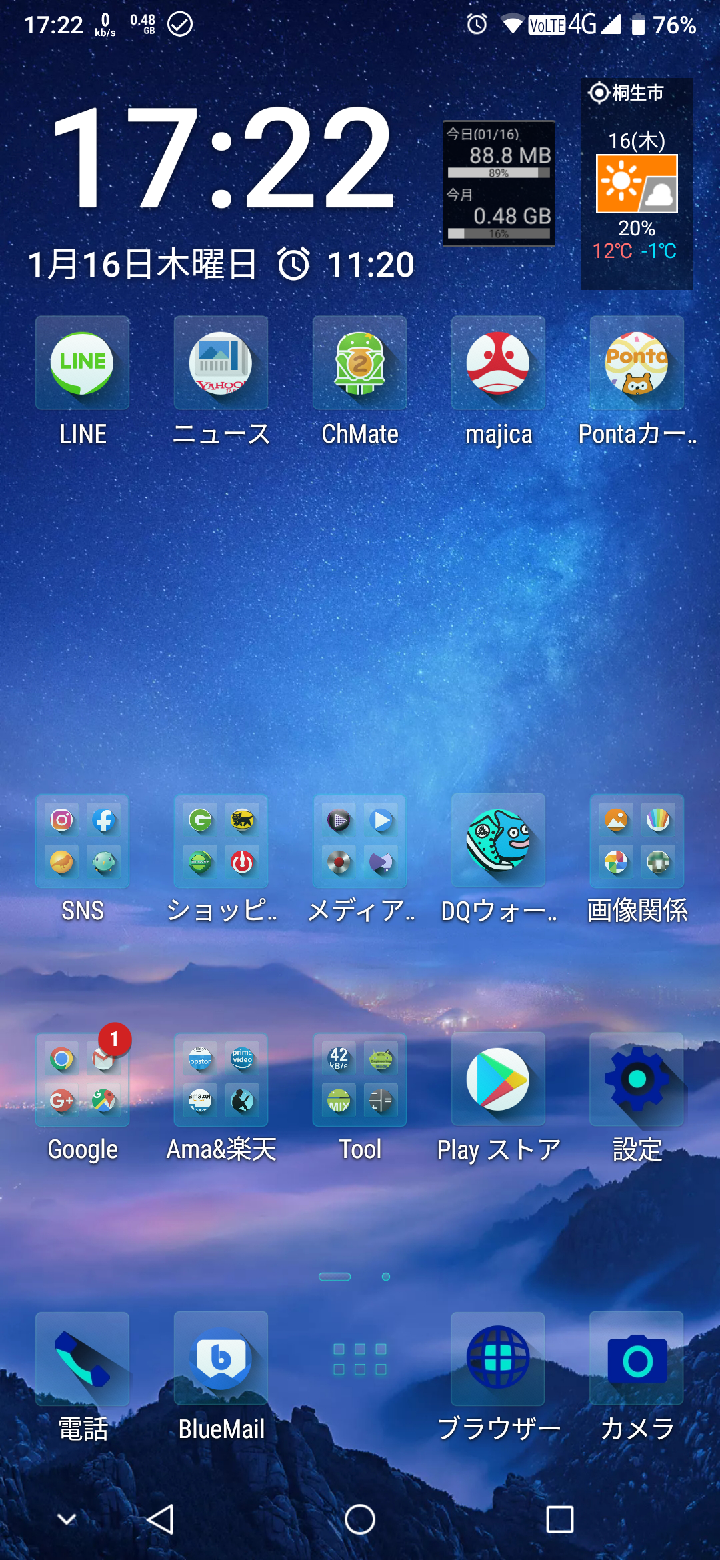Open the 桐生市 weather widget
Image resolution: width=720 pixels, height=1560 pixels.
pyautogui.click(x=637, y=184)
